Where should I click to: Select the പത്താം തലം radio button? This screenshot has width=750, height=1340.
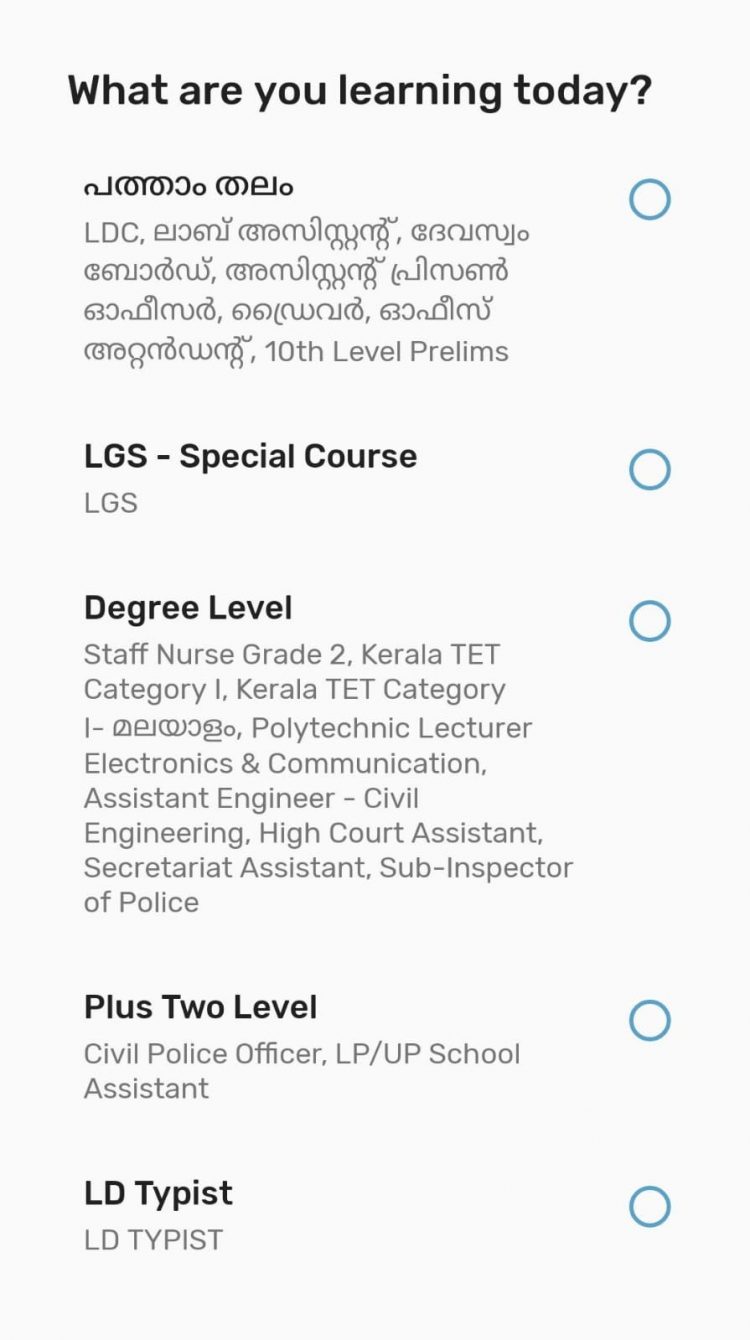click(x=649, y=200)
